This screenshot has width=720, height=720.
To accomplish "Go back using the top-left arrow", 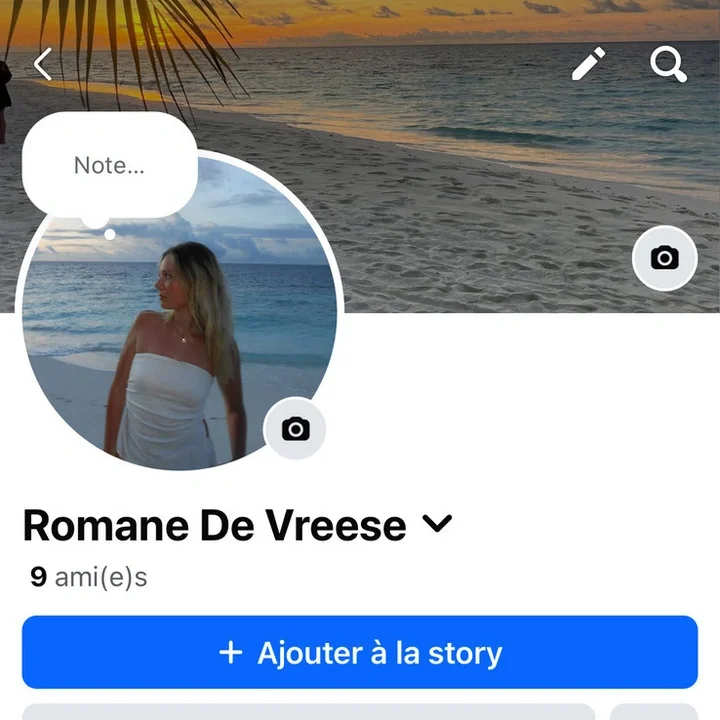I will [43, 65].
